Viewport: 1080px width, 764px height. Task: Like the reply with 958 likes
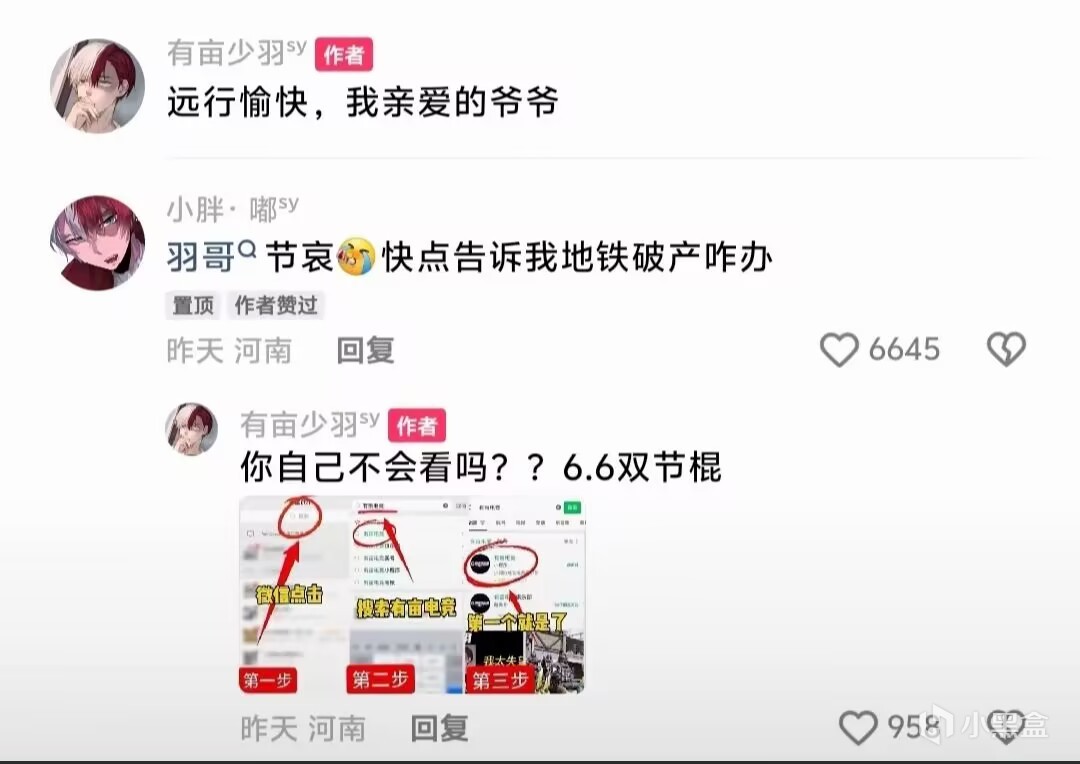coord(857,728)
